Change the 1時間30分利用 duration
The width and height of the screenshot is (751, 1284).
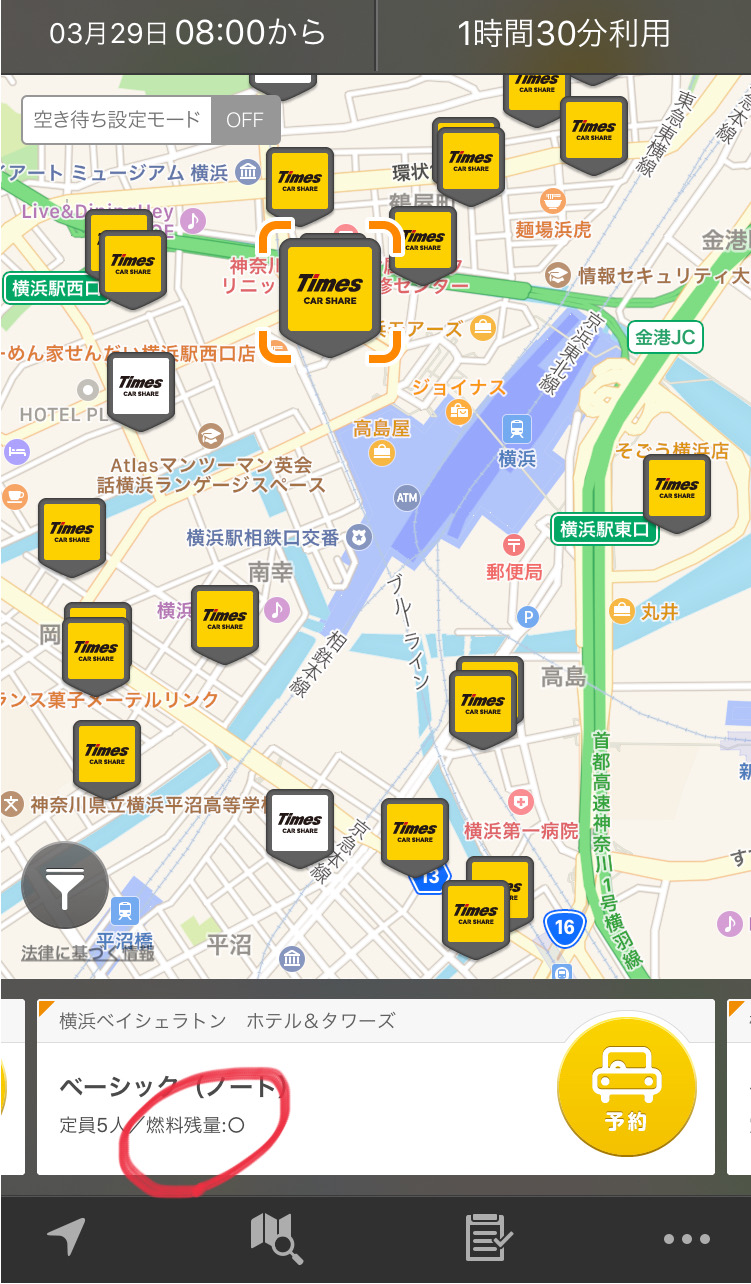[x=563, y=33]
